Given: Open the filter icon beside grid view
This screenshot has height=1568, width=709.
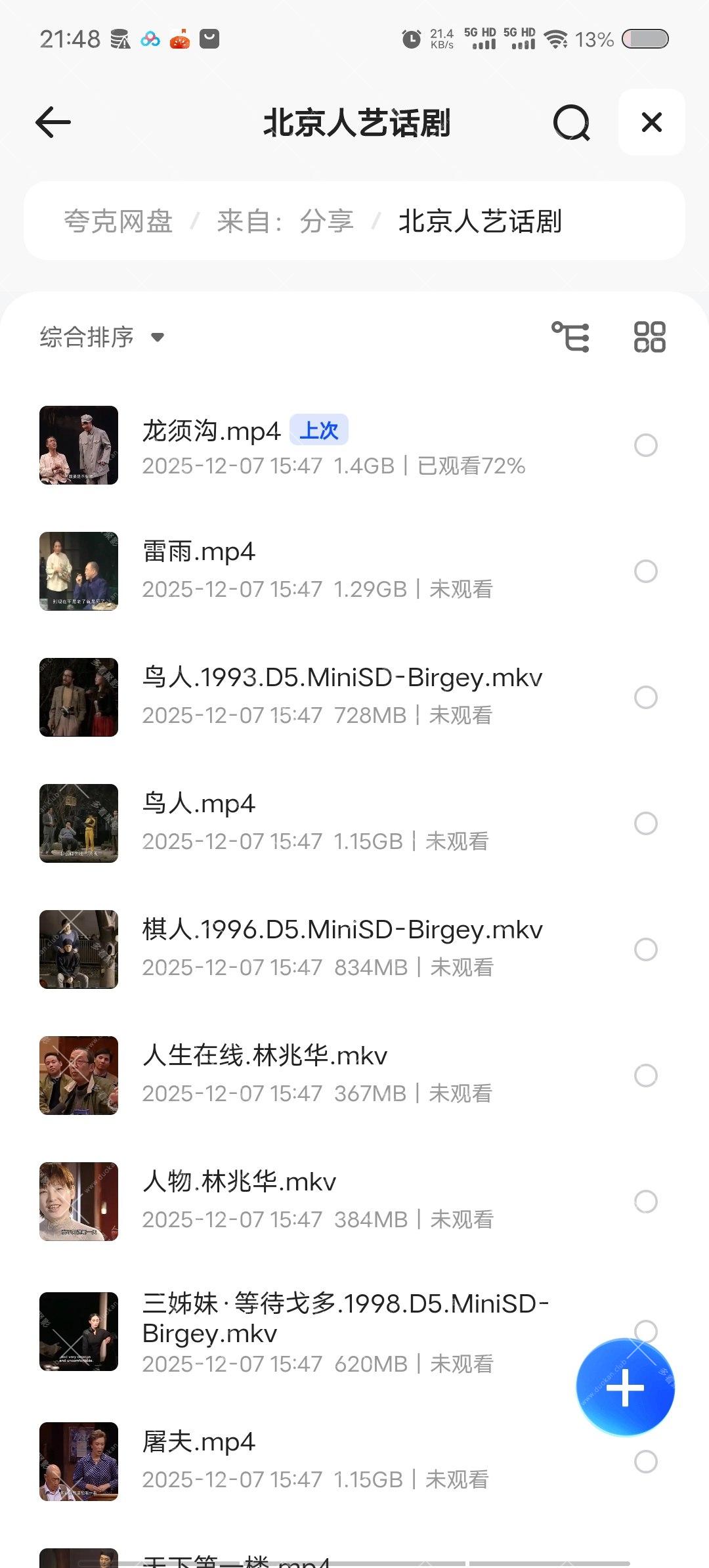Looking at the screenshot, I should pyautogui.click(x=570, y=337).
